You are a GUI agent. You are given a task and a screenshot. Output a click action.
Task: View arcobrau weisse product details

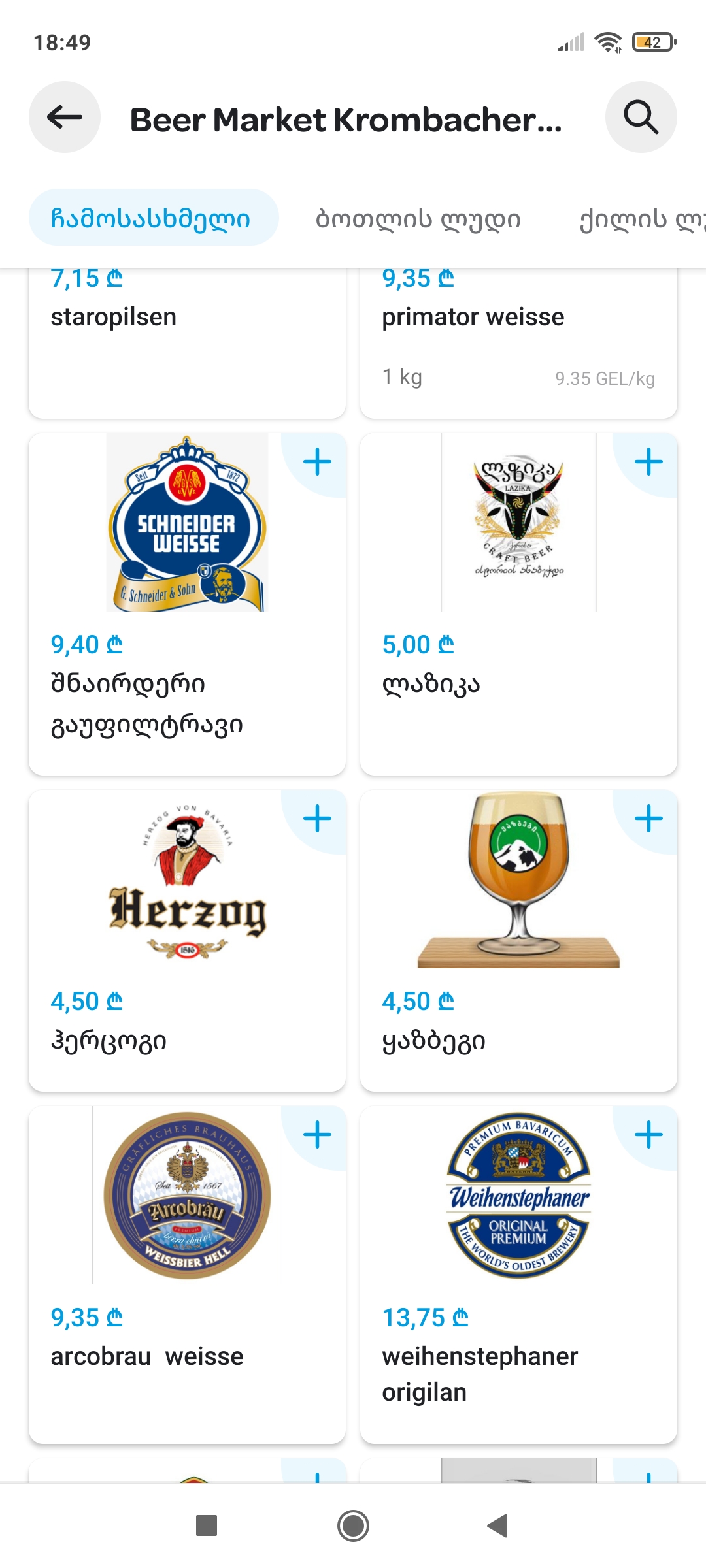[187, 1307]
